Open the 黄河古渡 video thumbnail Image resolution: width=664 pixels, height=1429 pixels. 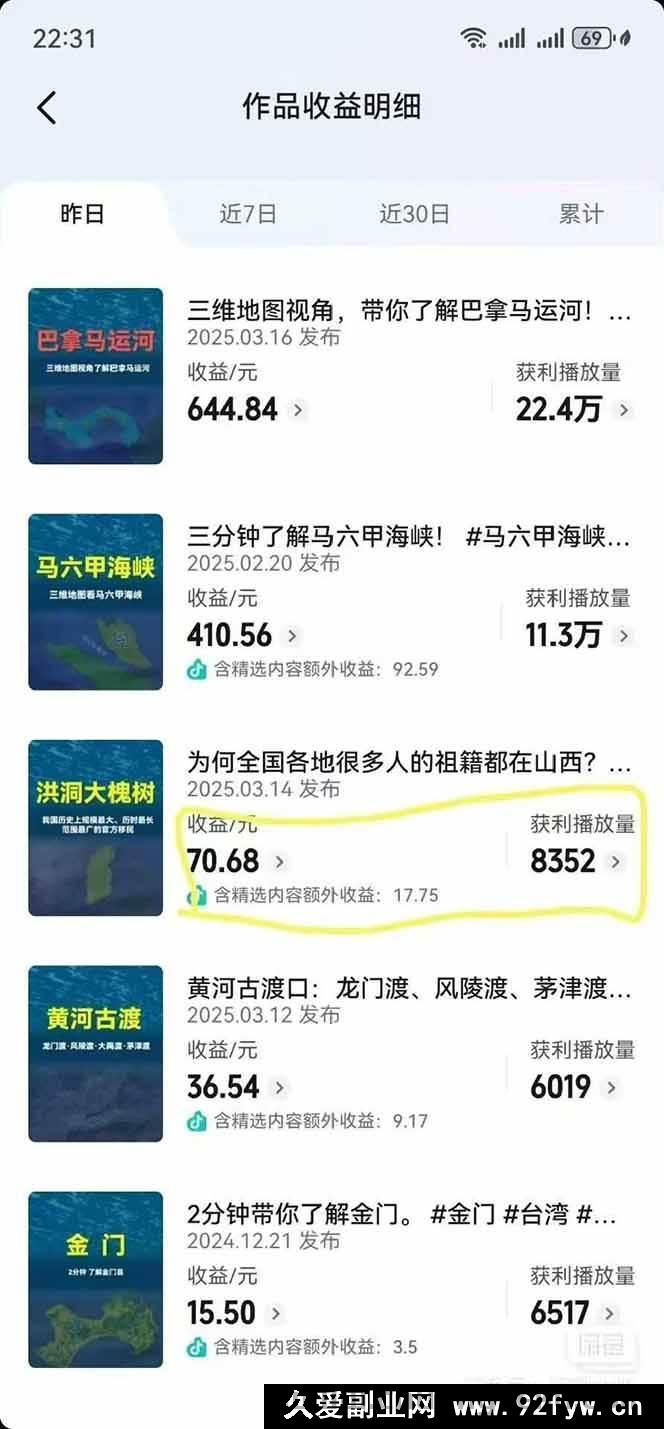(x=96, y=1054)
